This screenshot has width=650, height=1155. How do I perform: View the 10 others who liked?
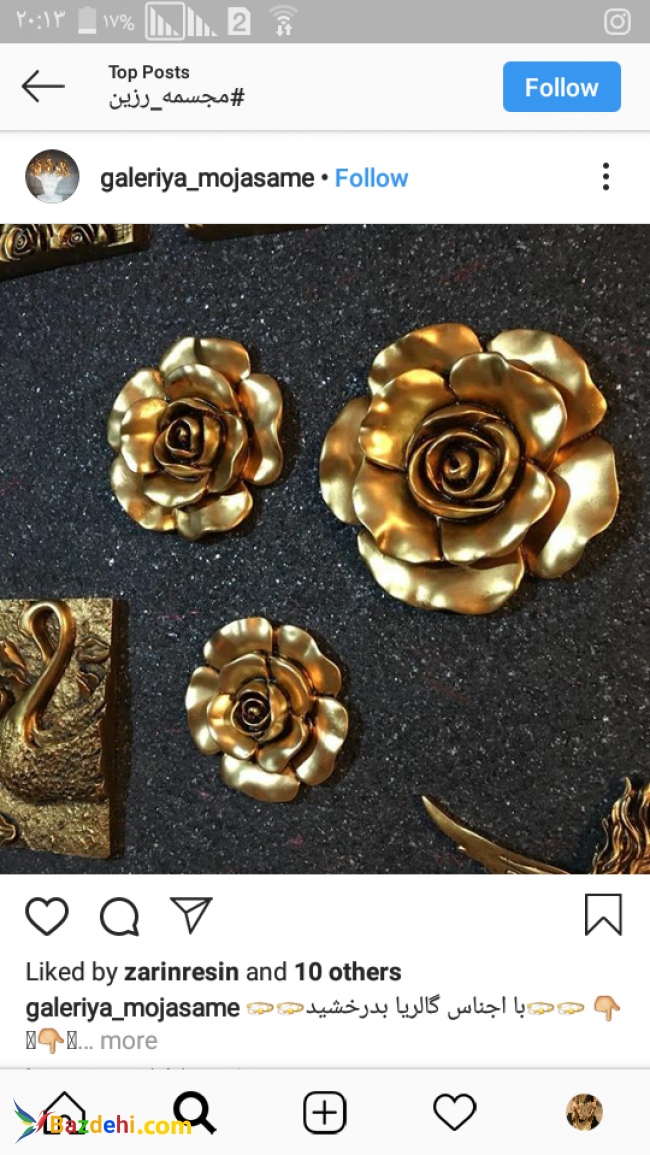(347, 972)
